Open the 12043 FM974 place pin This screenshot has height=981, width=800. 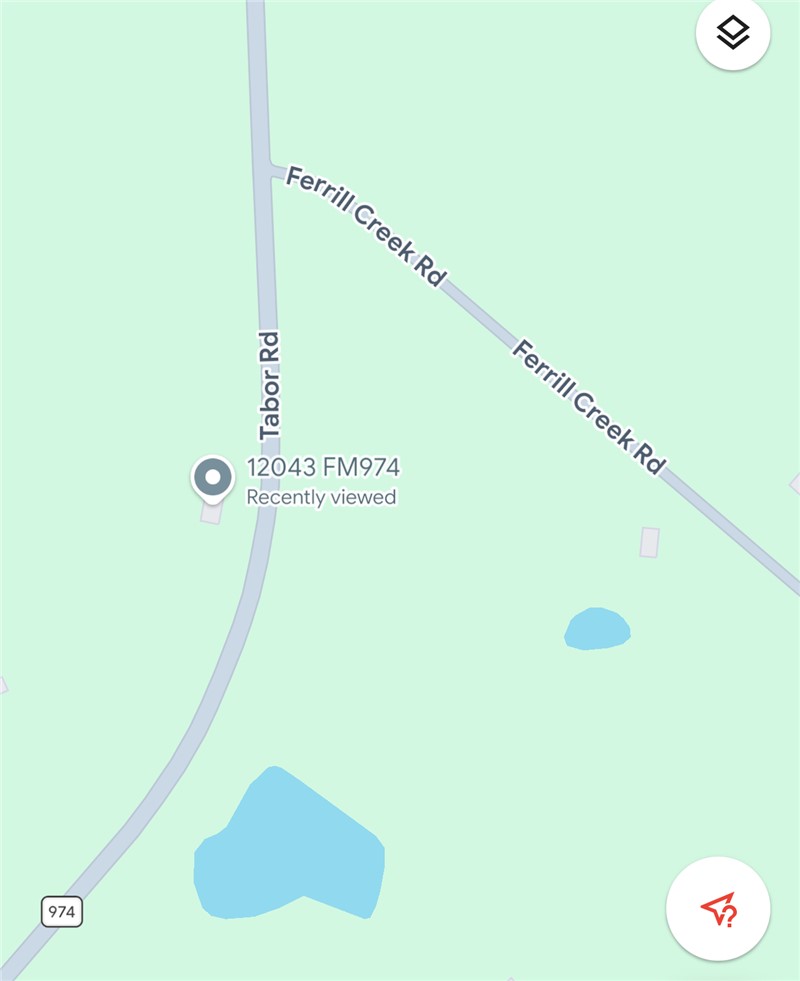pyautogui.click(x=212, y=477)
